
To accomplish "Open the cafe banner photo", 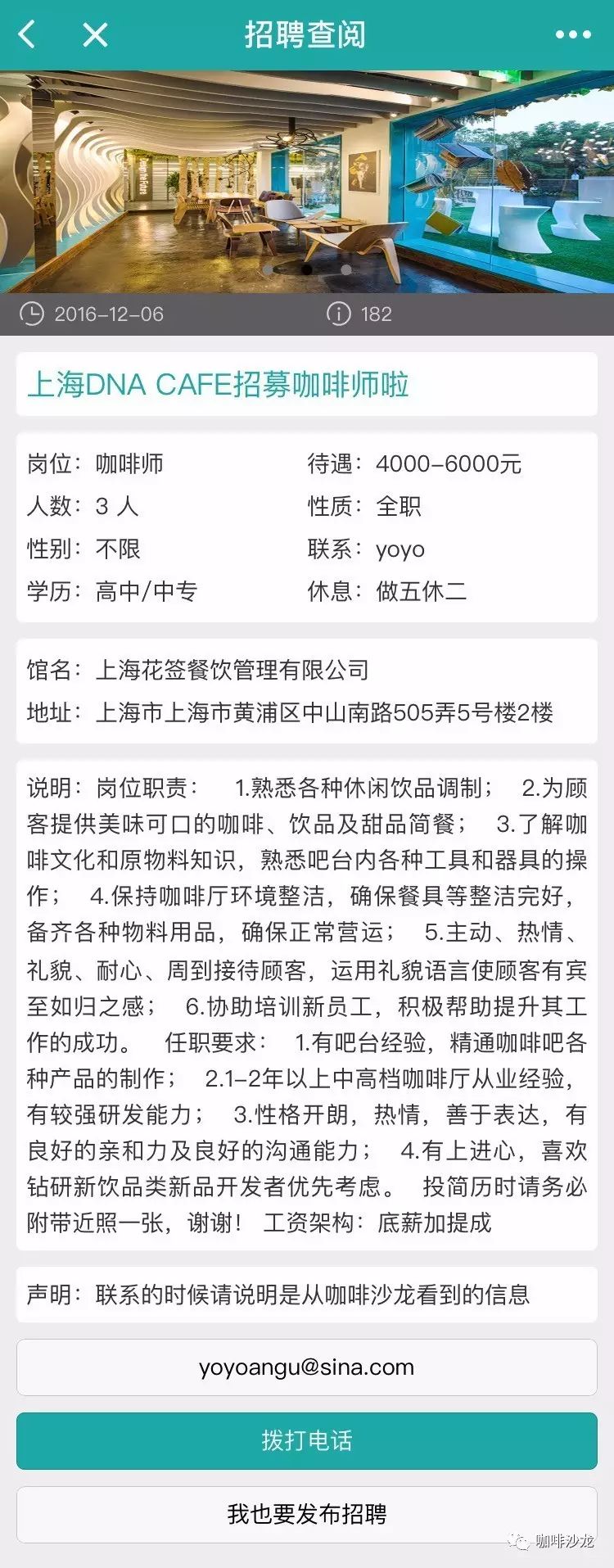I will [306, 182].
